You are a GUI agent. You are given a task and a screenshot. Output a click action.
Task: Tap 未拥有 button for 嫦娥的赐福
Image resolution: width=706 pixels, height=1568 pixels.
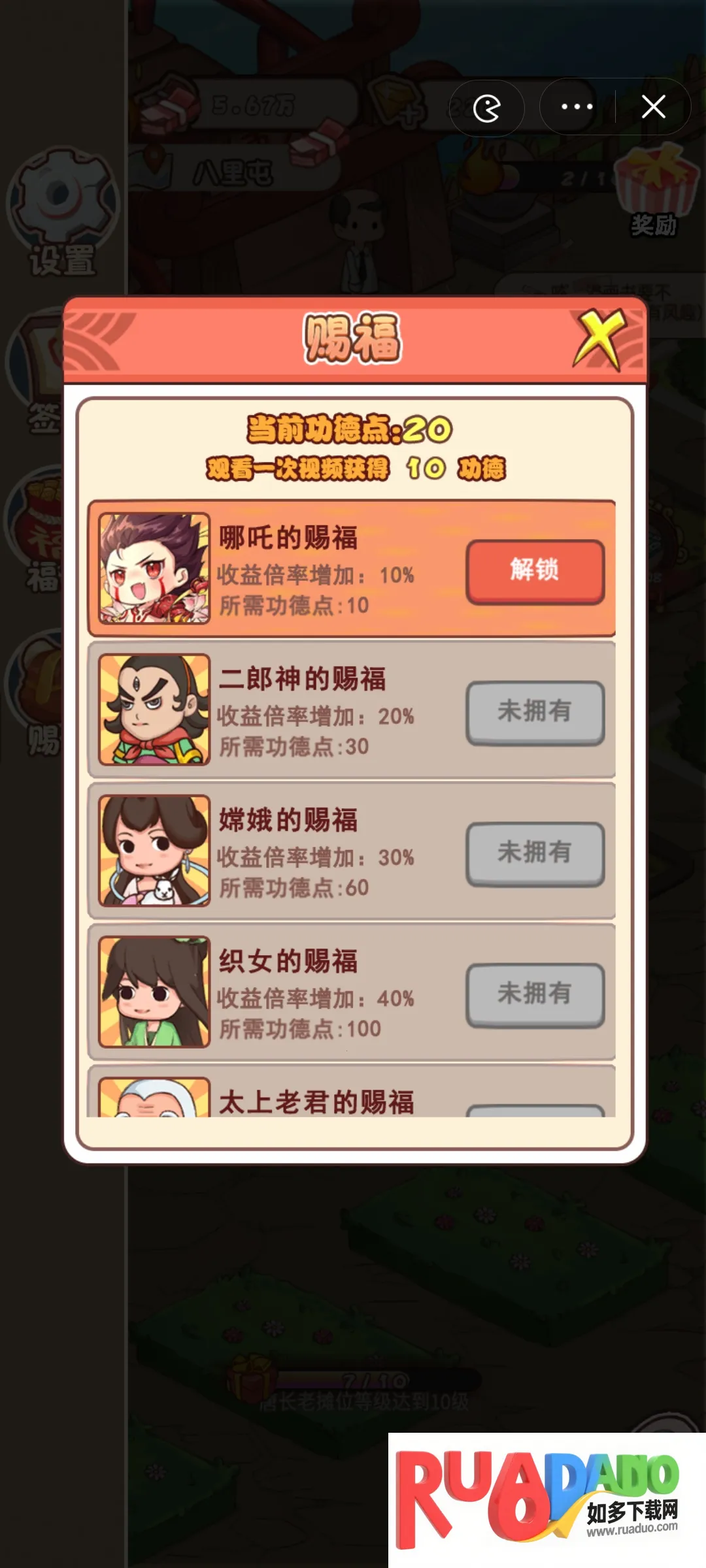click(x=535, y=853)
